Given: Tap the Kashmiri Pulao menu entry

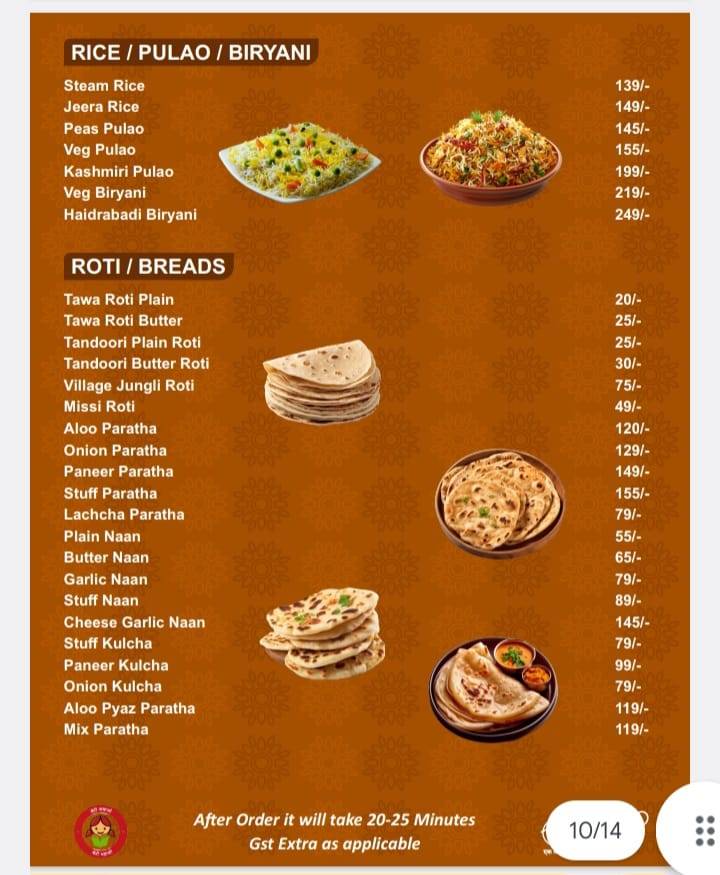Looking at the screenshot, I should click(x=120, y=171).
